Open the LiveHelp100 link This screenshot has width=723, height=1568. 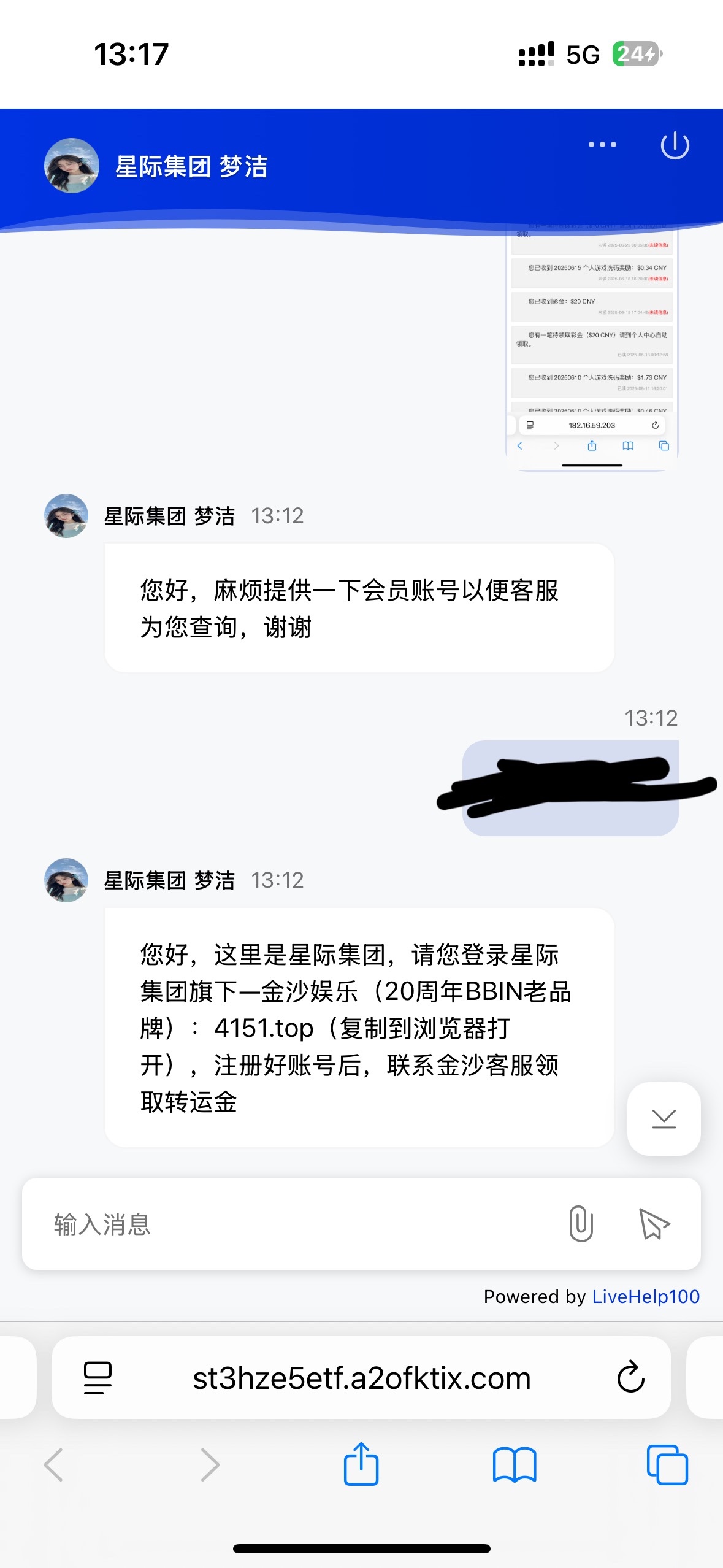click(x=645, y=1296)
